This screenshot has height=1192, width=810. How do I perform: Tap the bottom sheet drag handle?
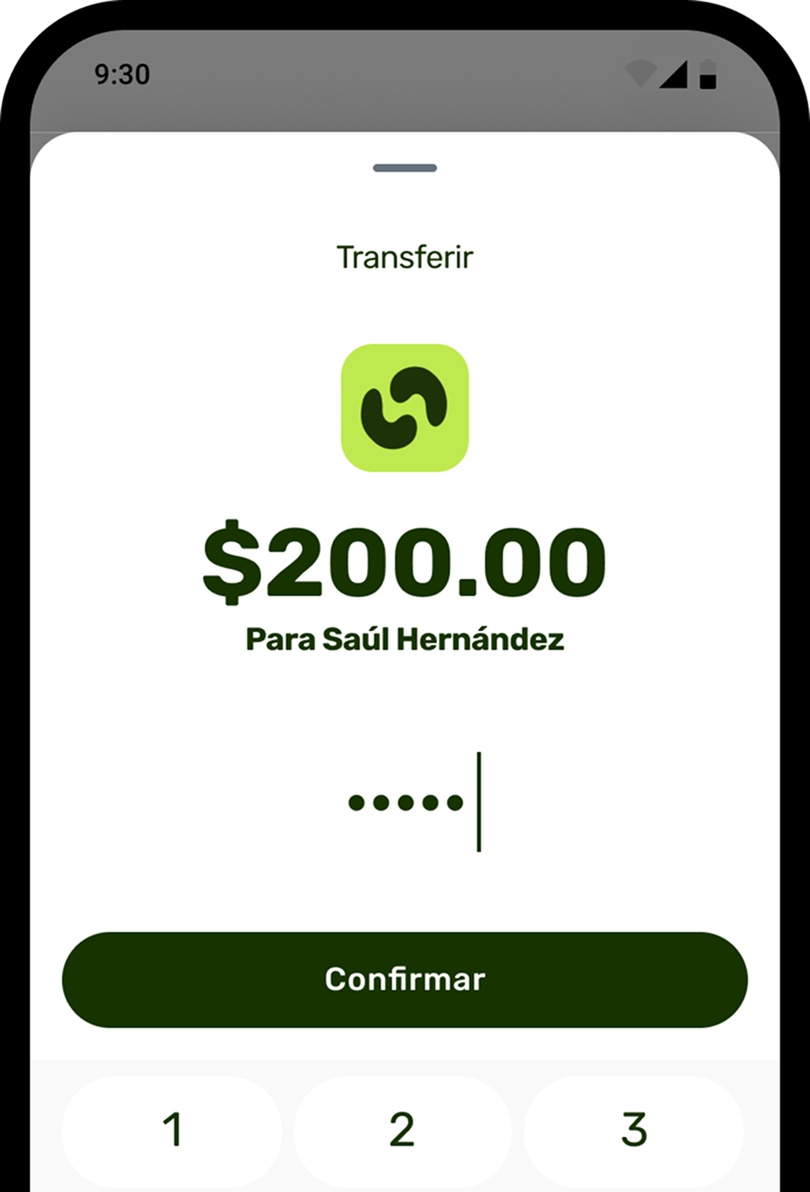pyautogui.click(x=404, y=168)
